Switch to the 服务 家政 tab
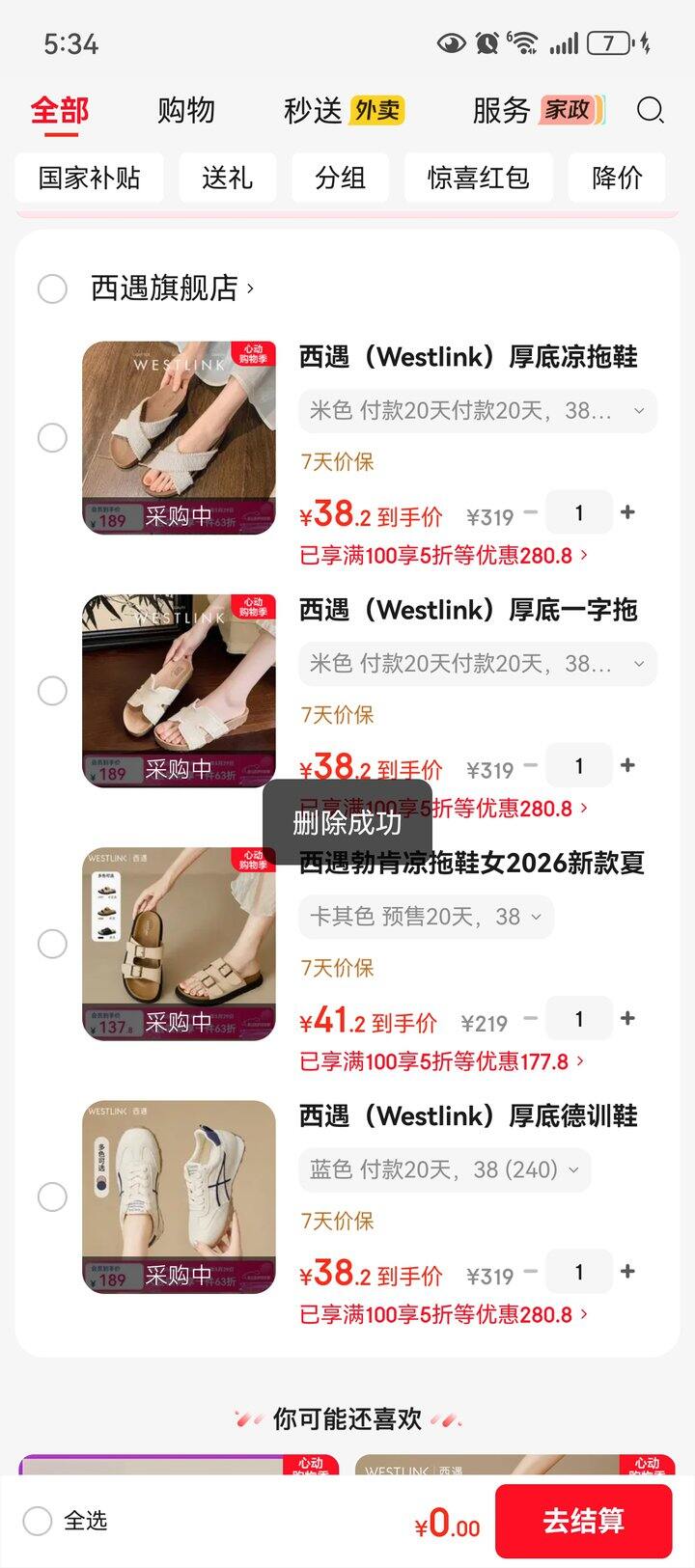The width and height of the screenshot is (695, 1568). tap(538, 111)
